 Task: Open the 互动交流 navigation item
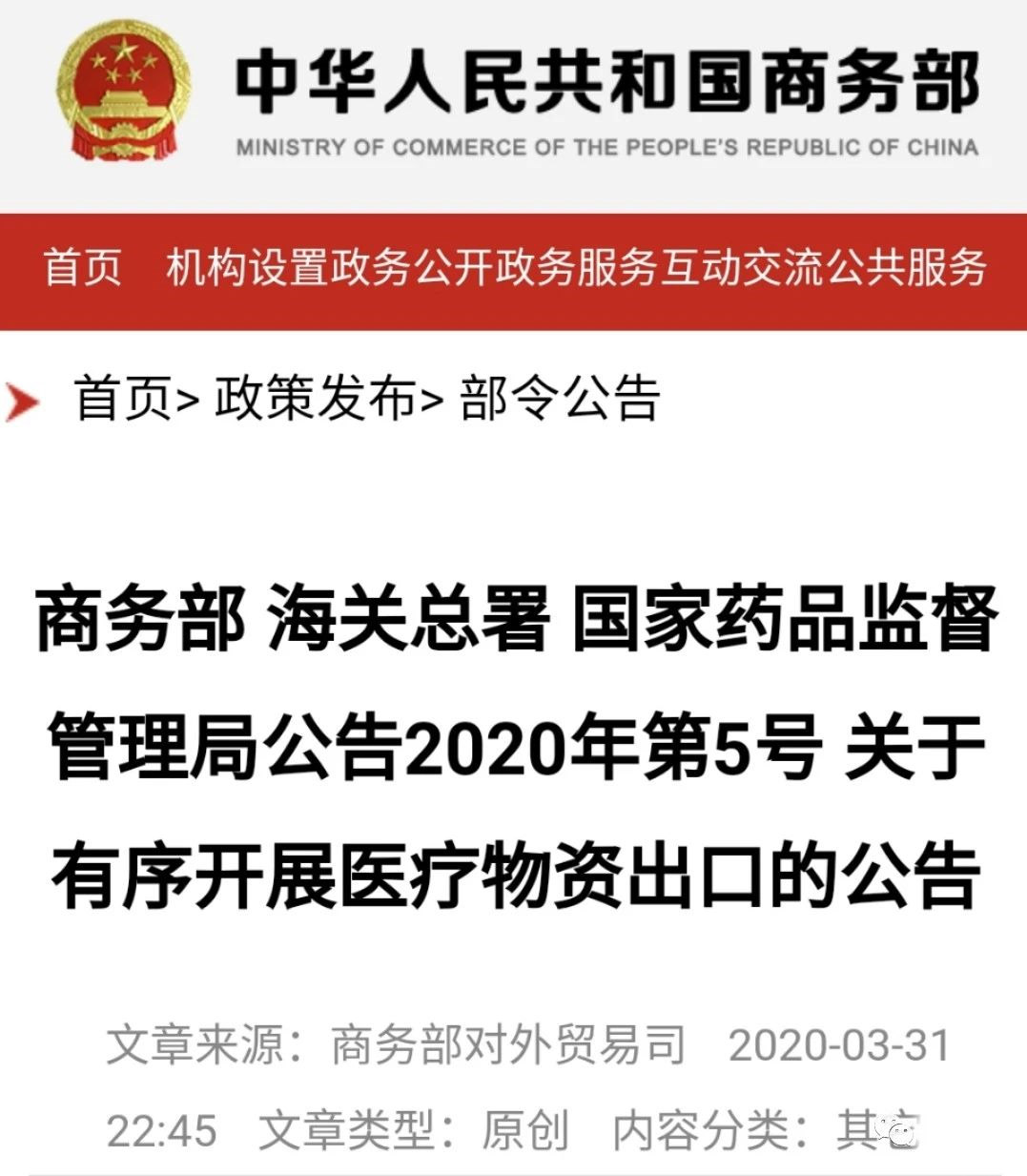tap(740, 268)
